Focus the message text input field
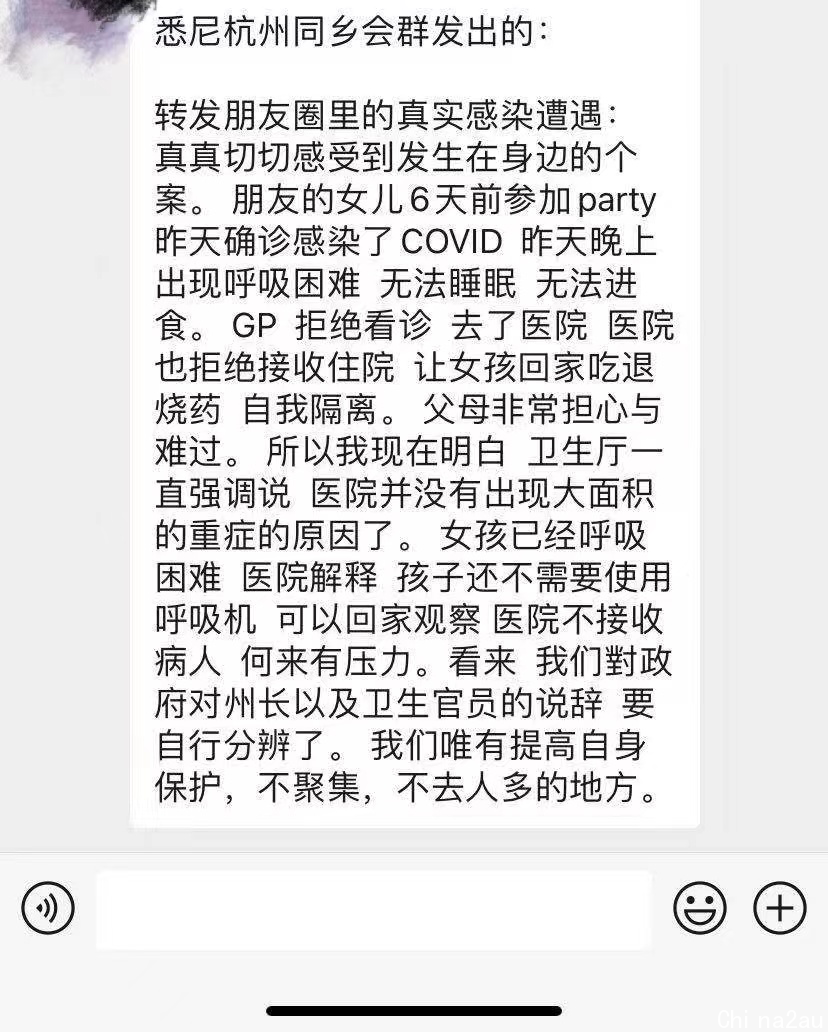The image size is (828, 1032). (x=373, y=909)
